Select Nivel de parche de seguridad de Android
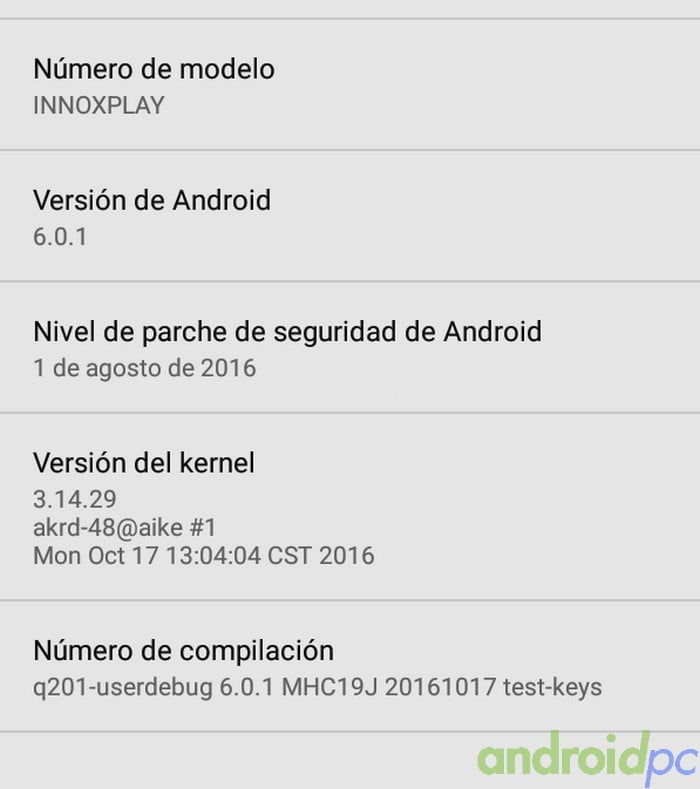Screen dimensions: 700x789 pyautogui.click(x=350, y=347)
